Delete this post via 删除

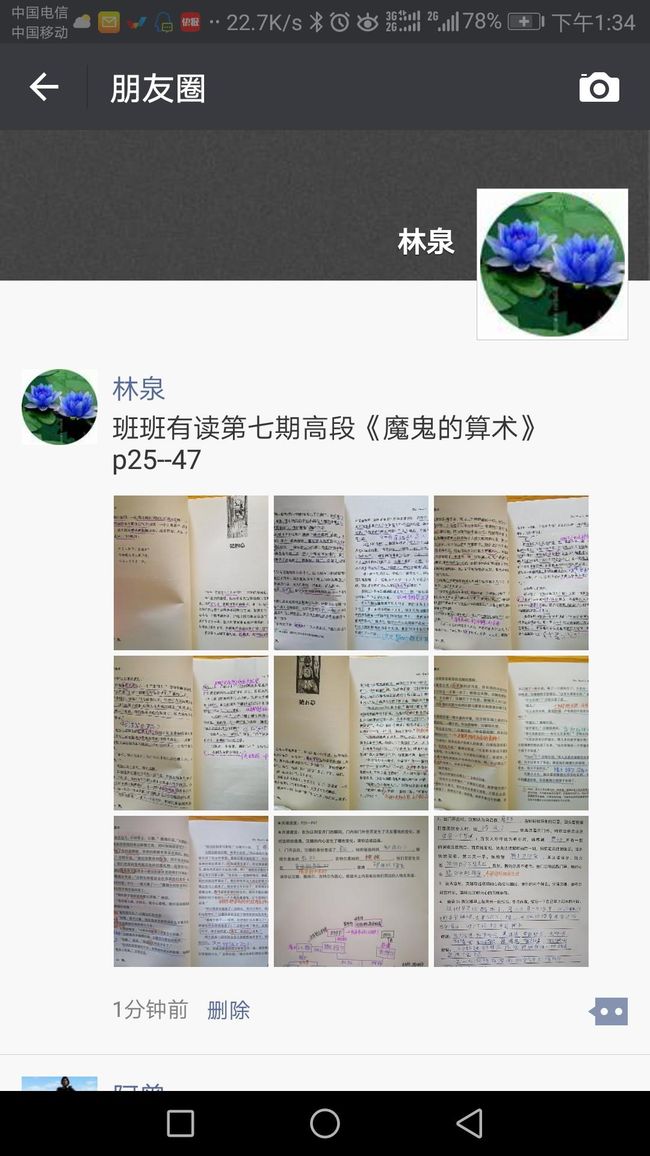[x=228, y=1010]
